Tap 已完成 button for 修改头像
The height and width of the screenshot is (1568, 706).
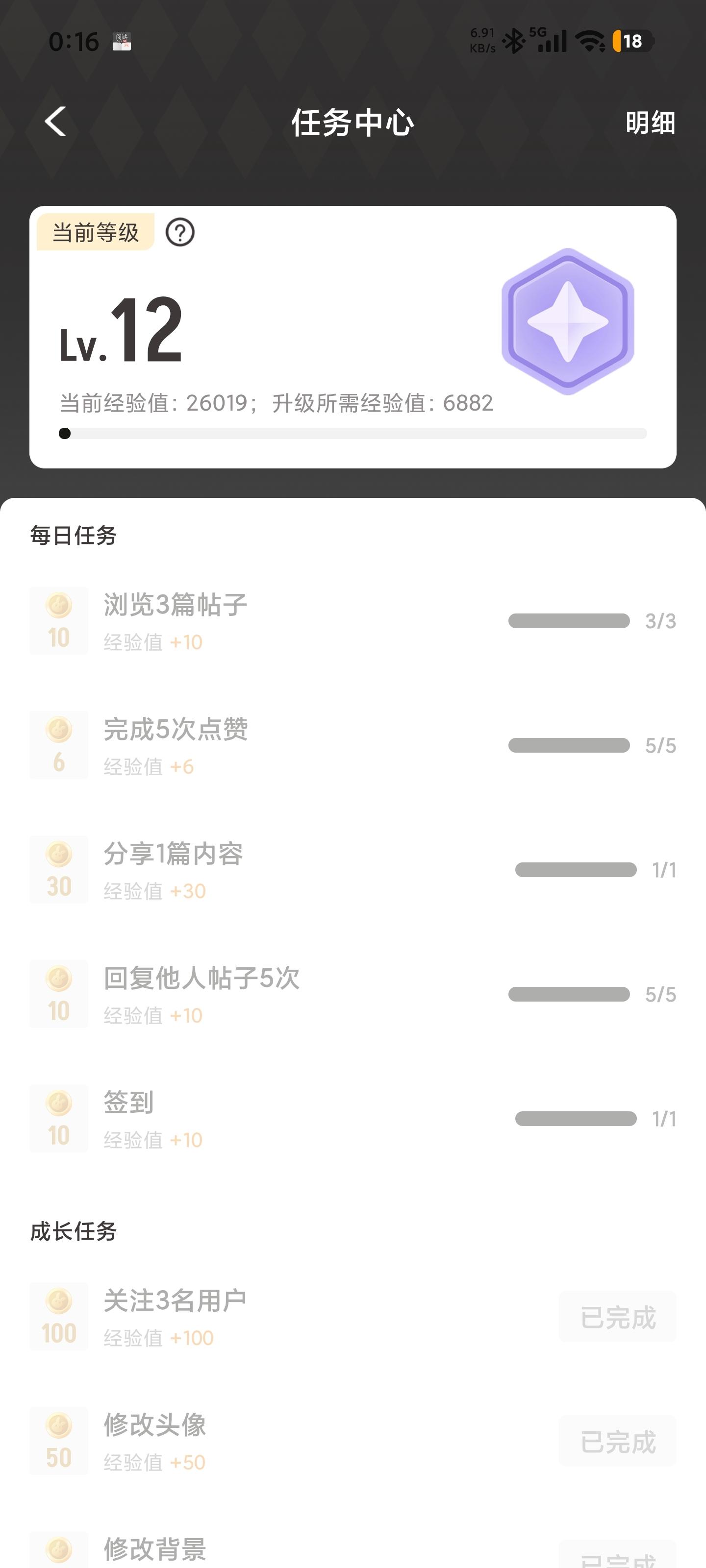point(617,1442)
